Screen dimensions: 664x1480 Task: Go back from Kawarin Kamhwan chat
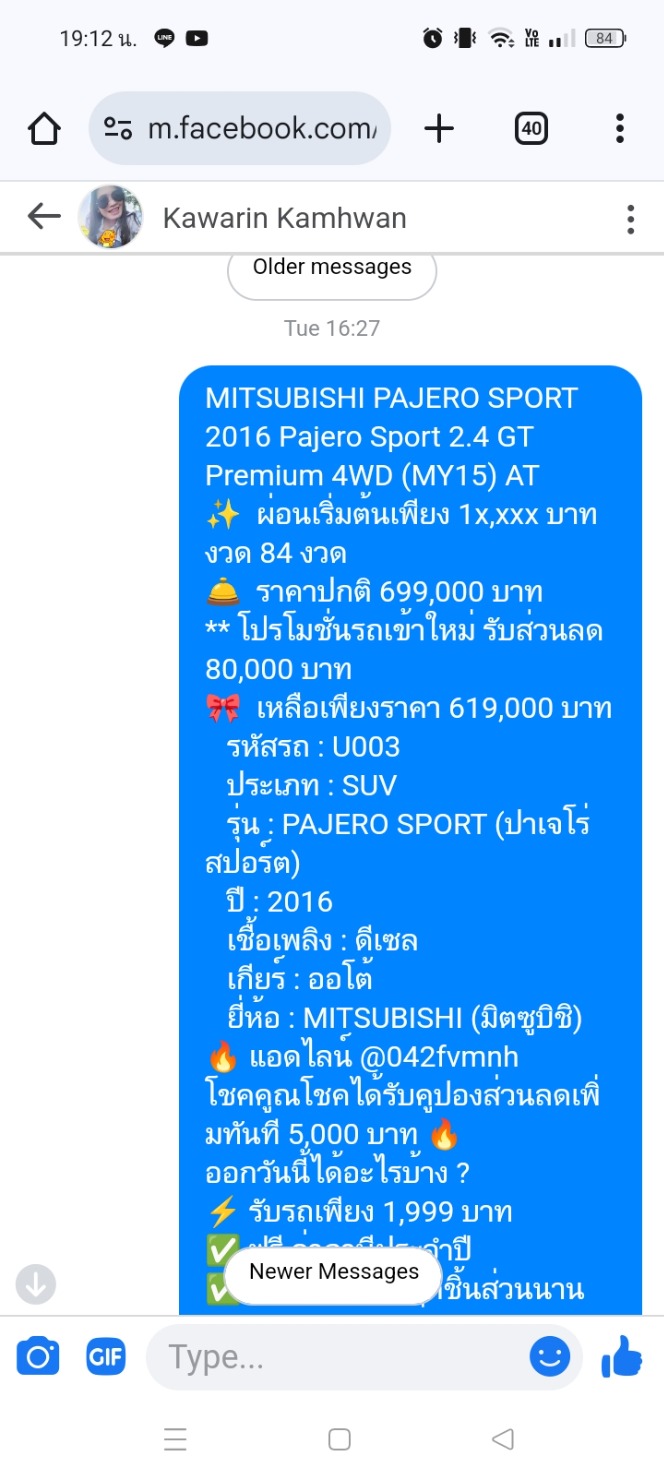click(43, 217)
